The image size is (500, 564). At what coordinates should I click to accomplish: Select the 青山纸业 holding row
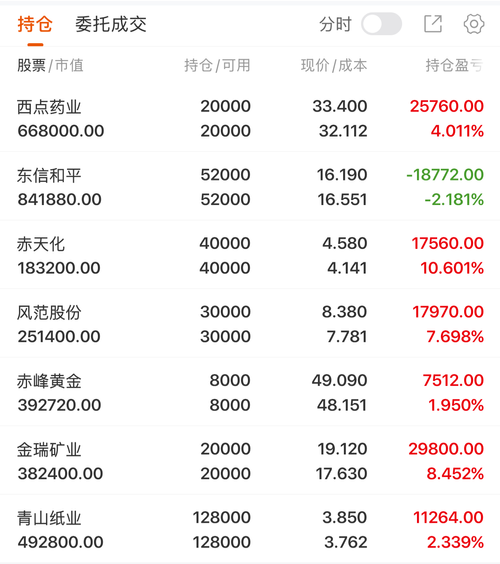(x=250, y=529)
